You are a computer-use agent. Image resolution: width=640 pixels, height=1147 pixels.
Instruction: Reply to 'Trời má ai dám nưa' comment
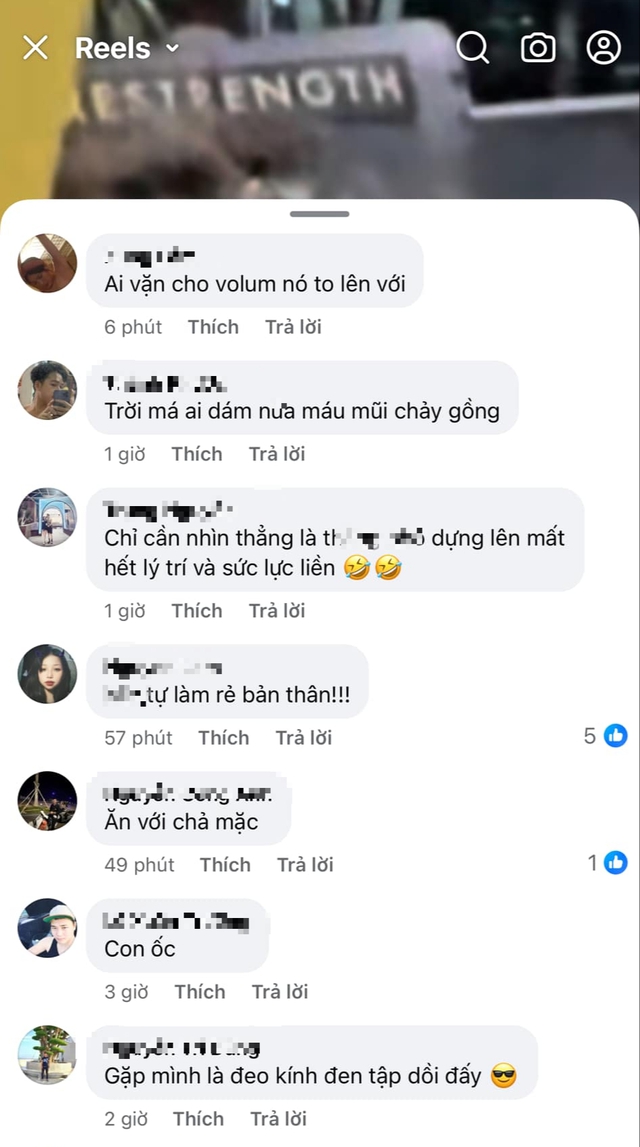[277, 454]
